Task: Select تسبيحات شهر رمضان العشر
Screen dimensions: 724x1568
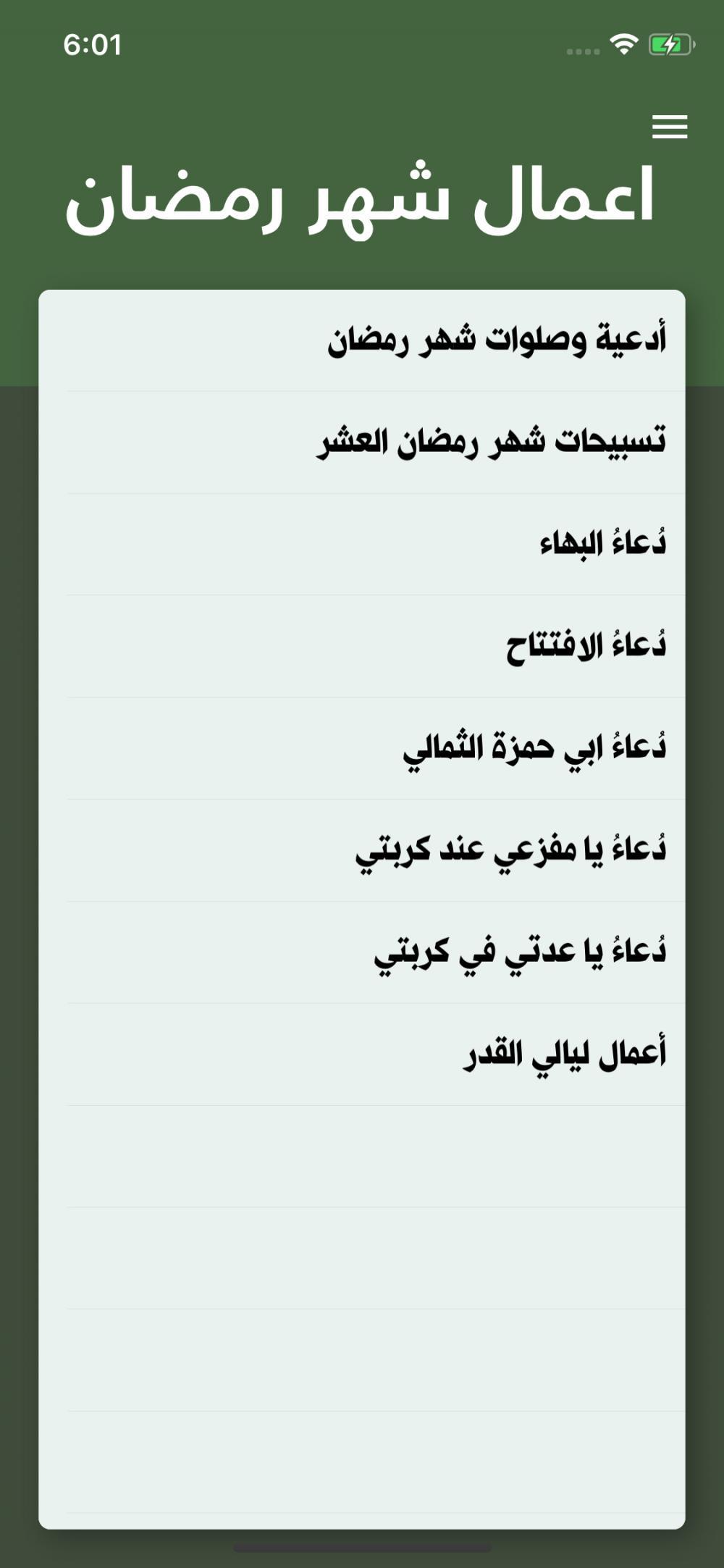Action: 491,443
